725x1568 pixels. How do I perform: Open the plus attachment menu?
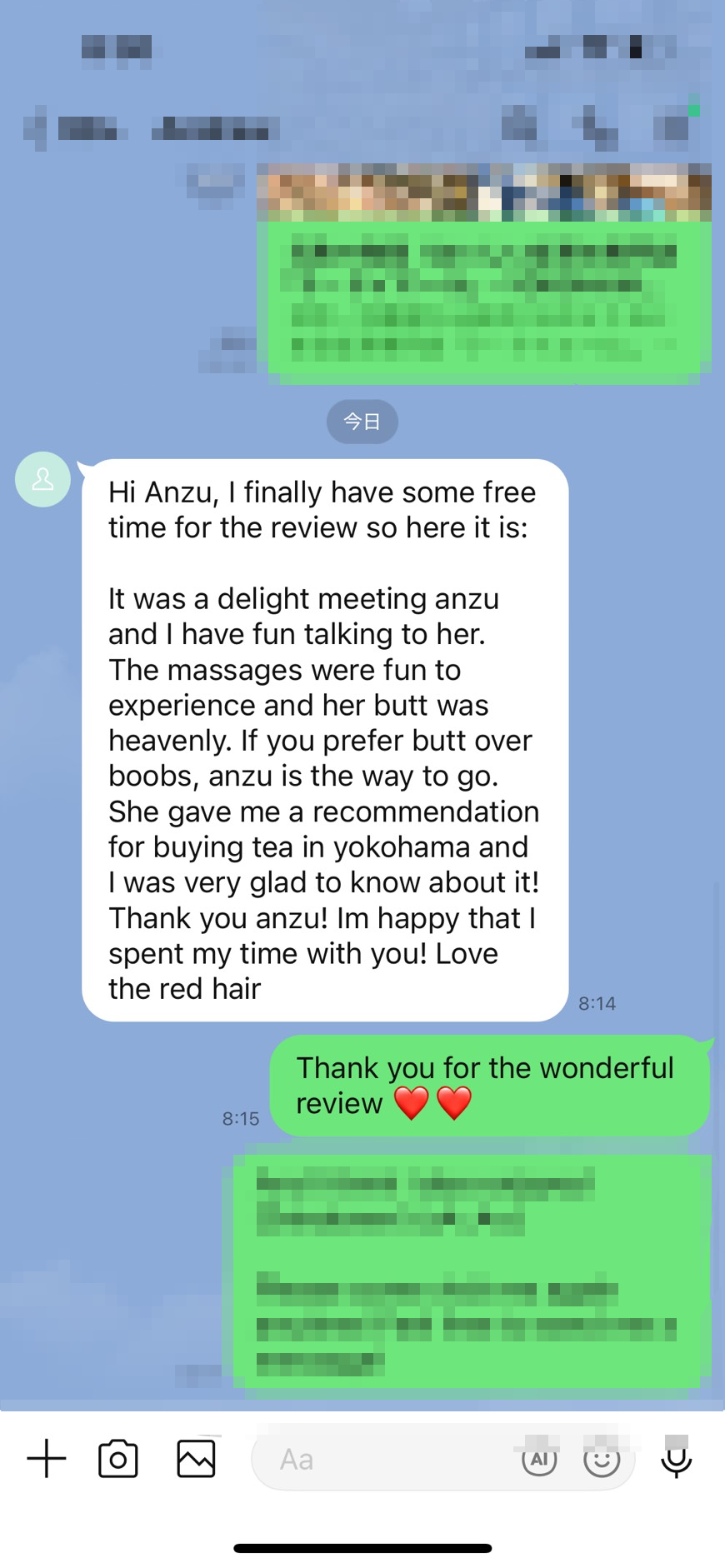point(47,1459)
